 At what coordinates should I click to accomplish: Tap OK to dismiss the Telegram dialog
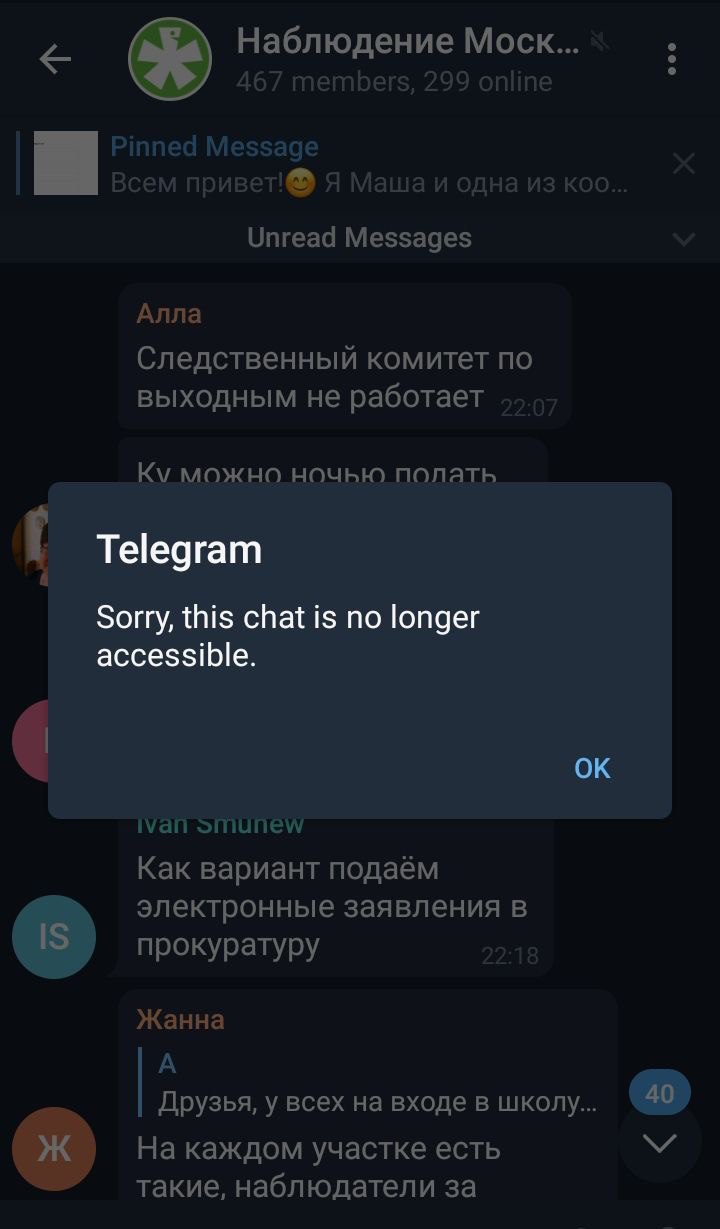pyautogui.click(x=592, y=767)
